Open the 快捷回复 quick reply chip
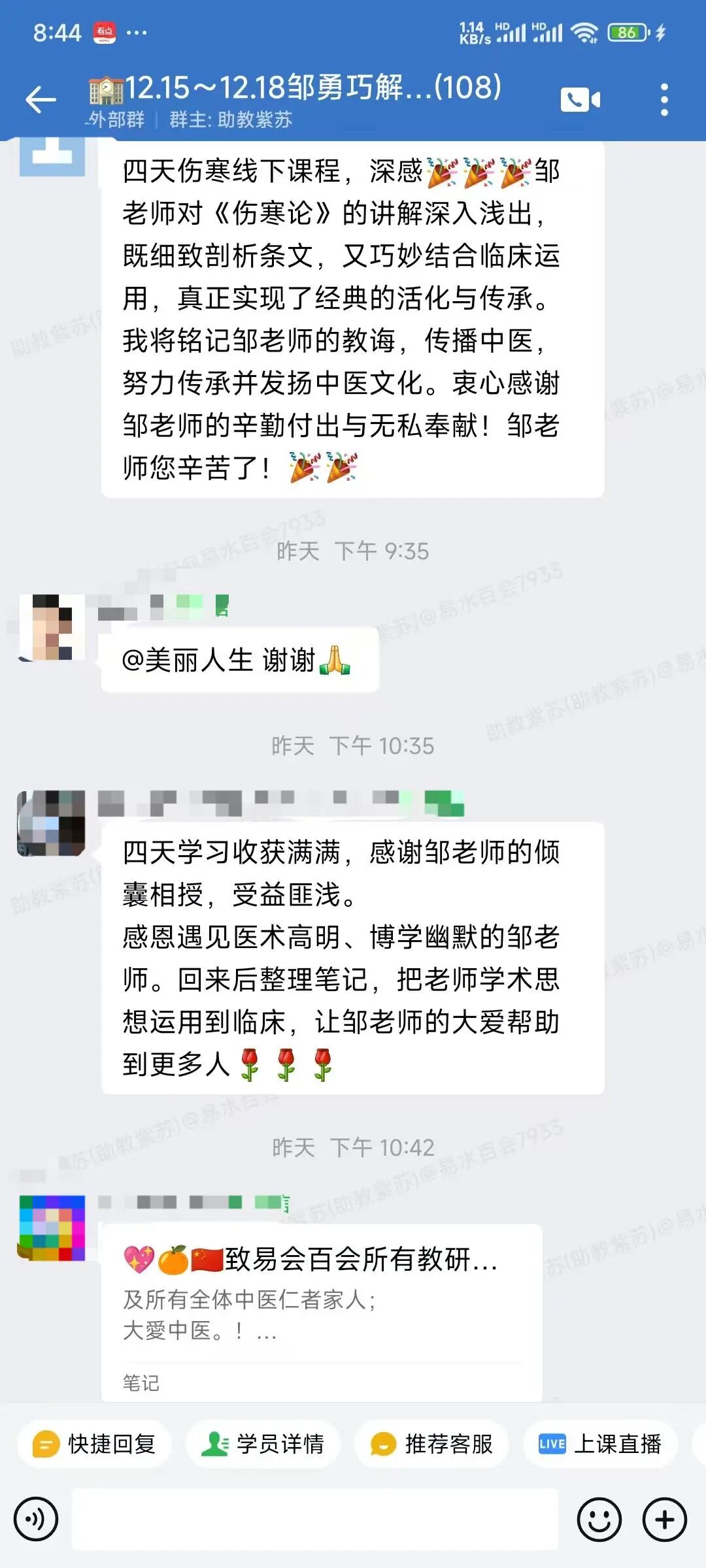706x1568 pixels. (95, 1444)
